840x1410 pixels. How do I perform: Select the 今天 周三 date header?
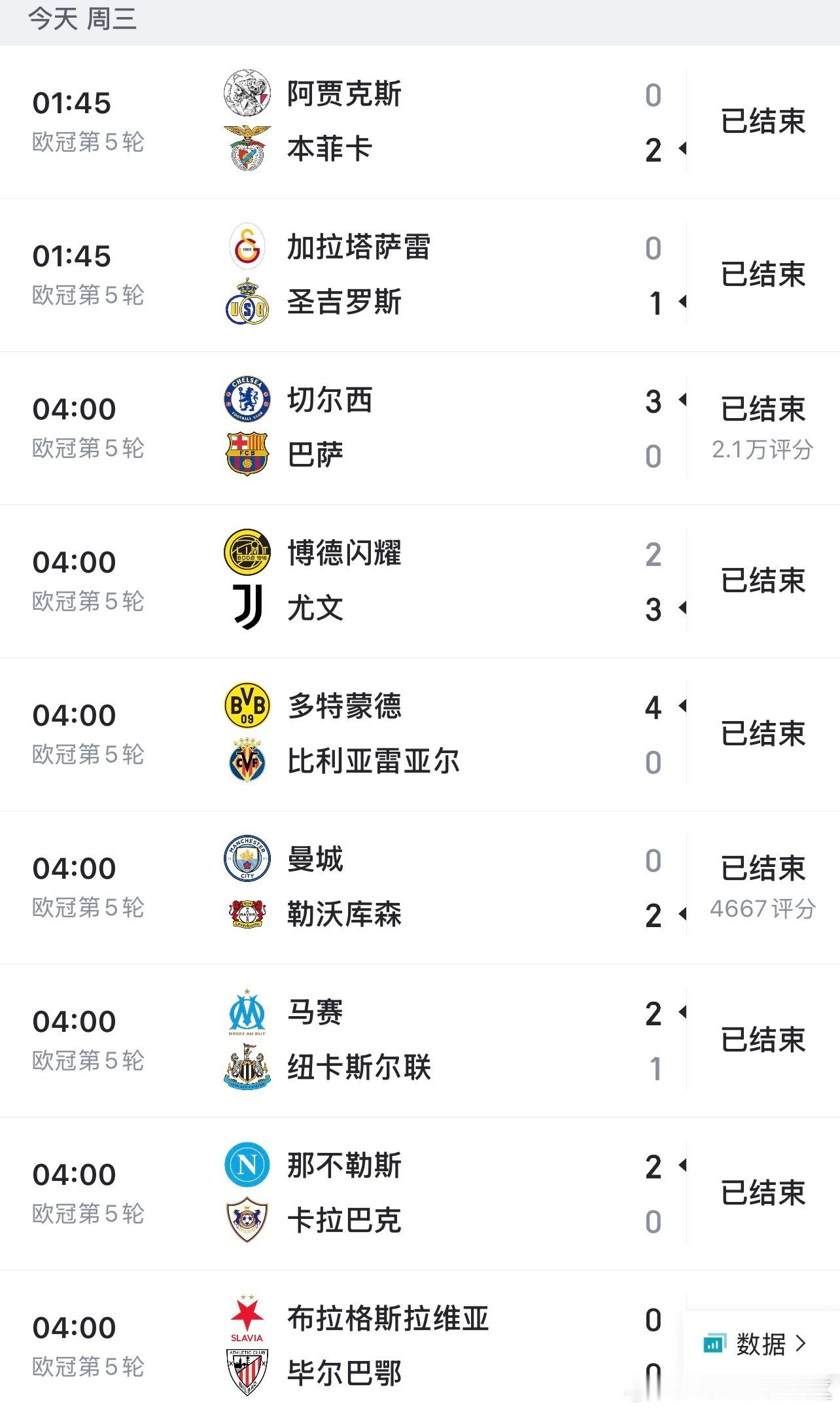point(82,20)
